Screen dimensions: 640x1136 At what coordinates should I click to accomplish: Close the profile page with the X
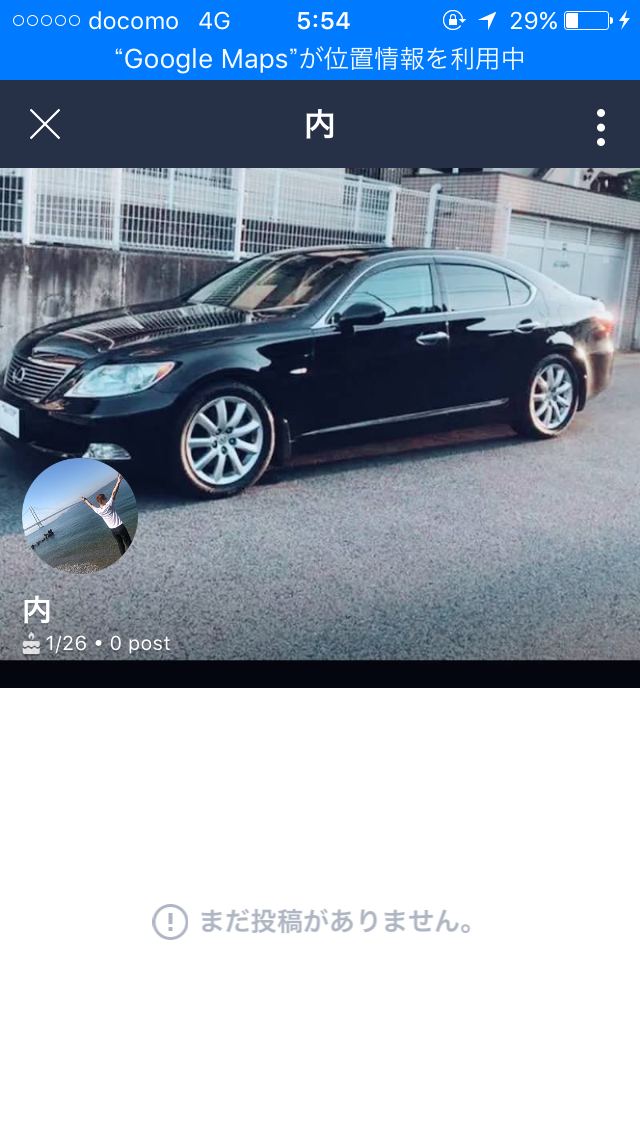45,125
